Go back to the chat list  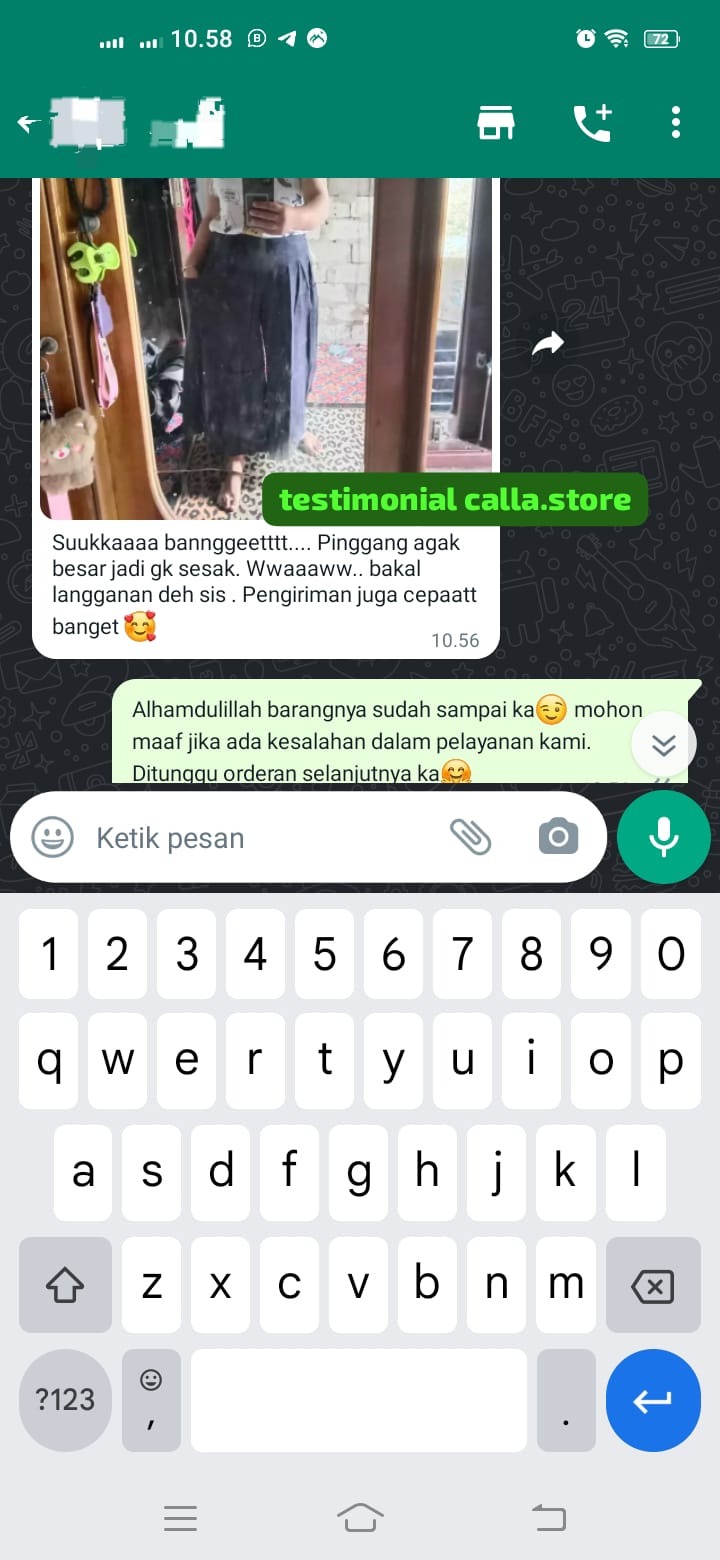tap(28, 124)
